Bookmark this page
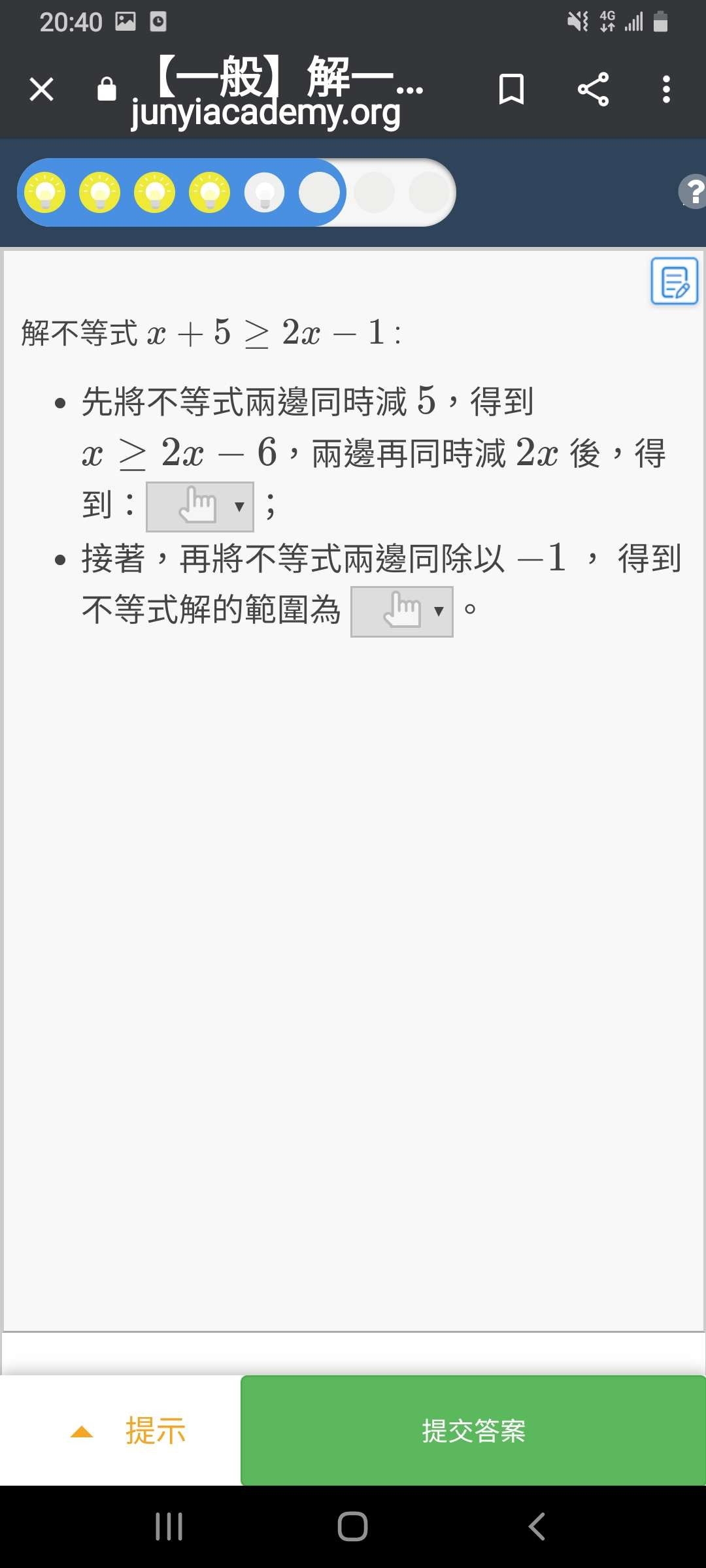Image resolution: width=706 pixels, height=1568 pixels. [x=511, y=90]
